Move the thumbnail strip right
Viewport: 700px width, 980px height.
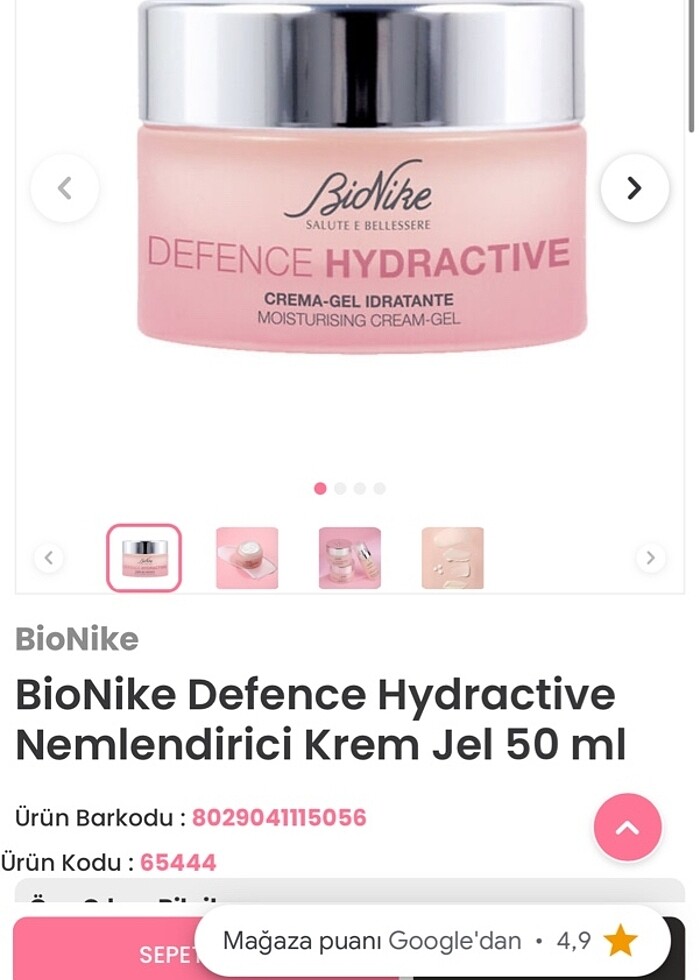point(650,558)
